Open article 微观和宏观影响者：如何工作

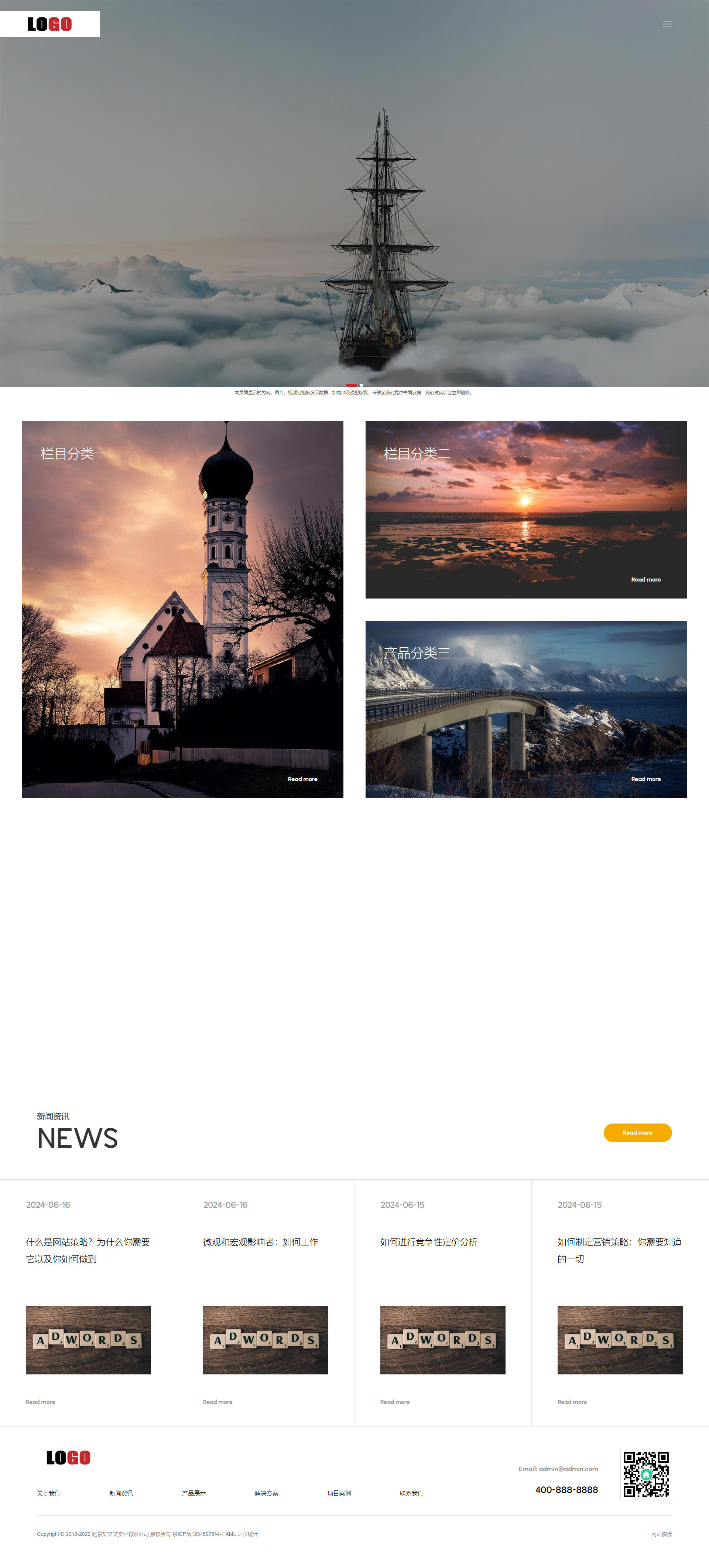click(x=260, y=1242)
